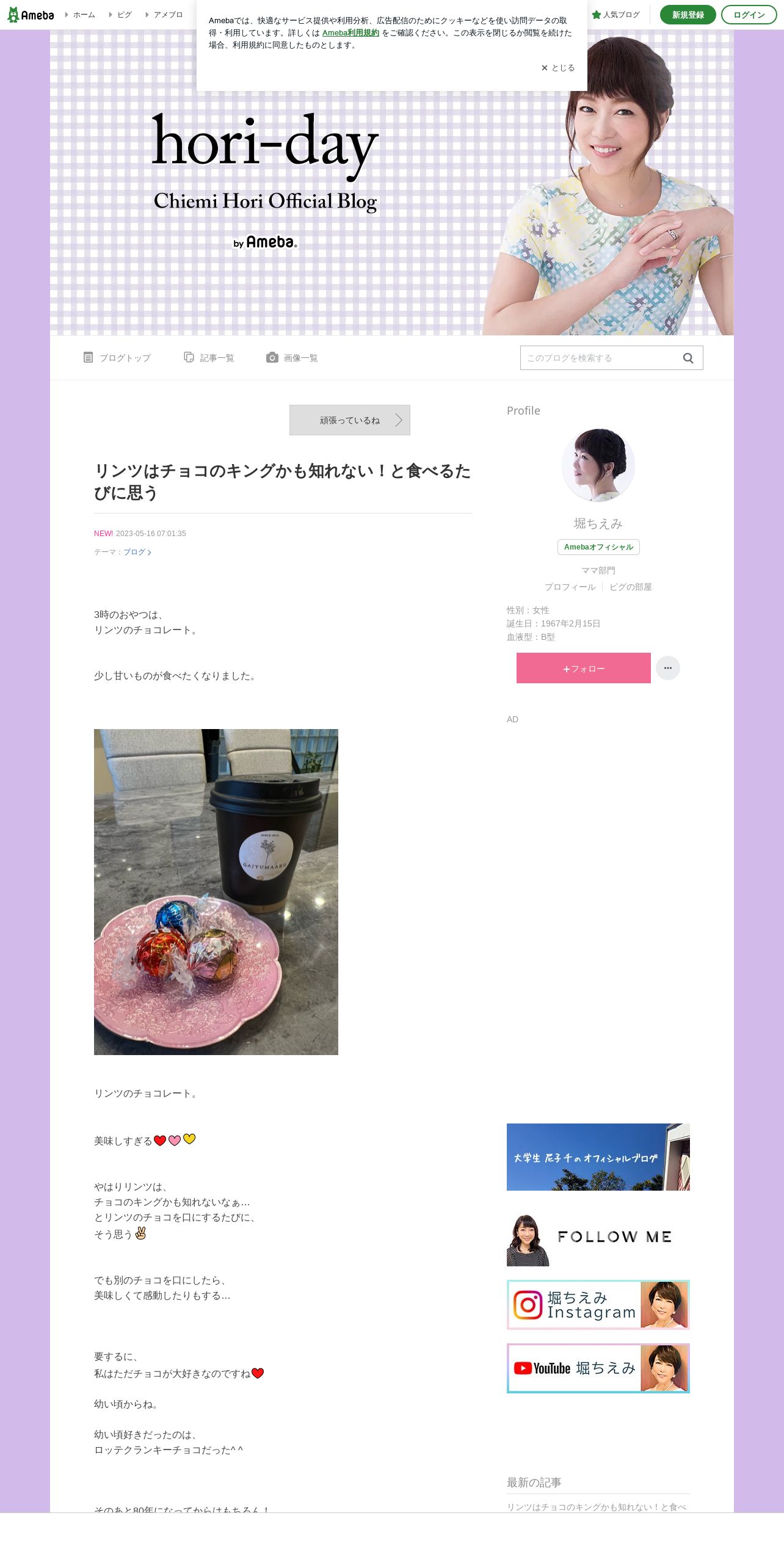The width and height of the screenshot is (784, 1568).
Task: Tap the search magnifier icon
Action: [688, 358]
